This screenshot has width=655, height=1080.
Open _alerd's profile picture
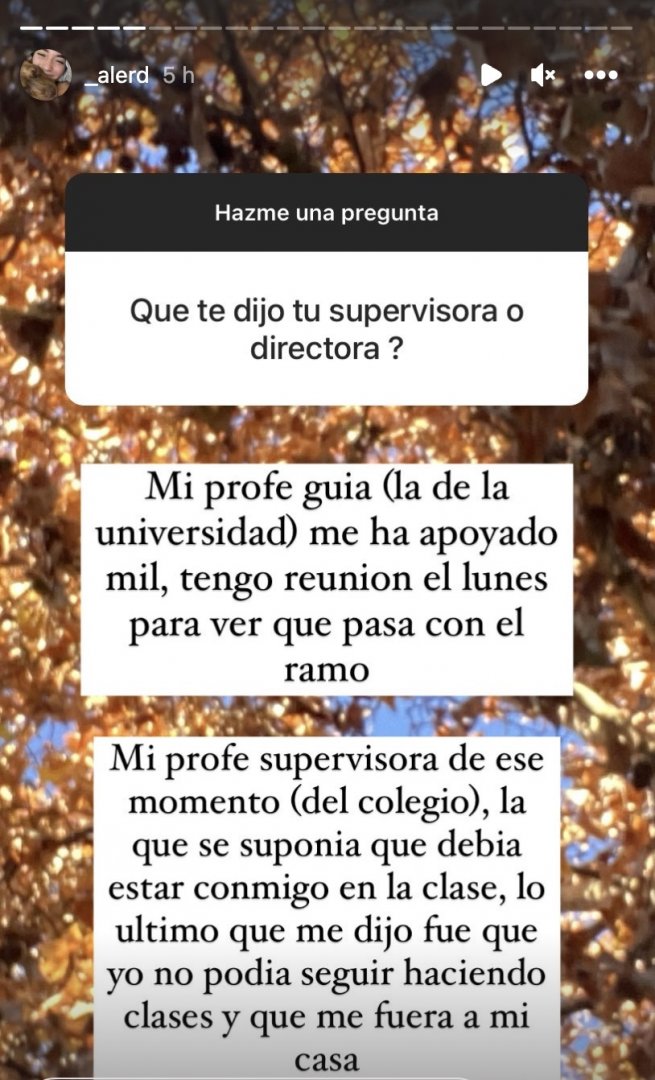coord(45,75)
